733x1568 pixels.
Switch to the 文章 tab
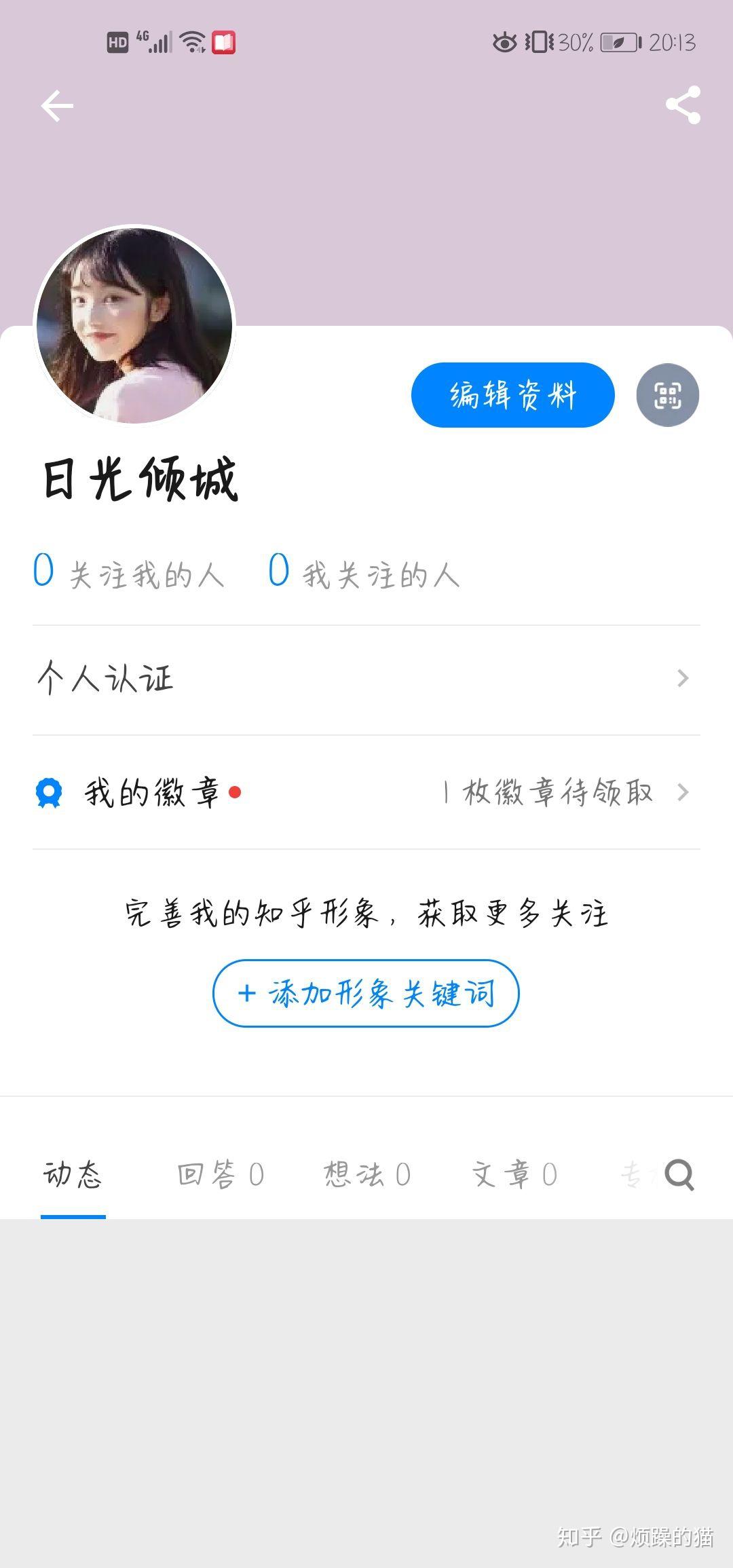(514, 1174)
